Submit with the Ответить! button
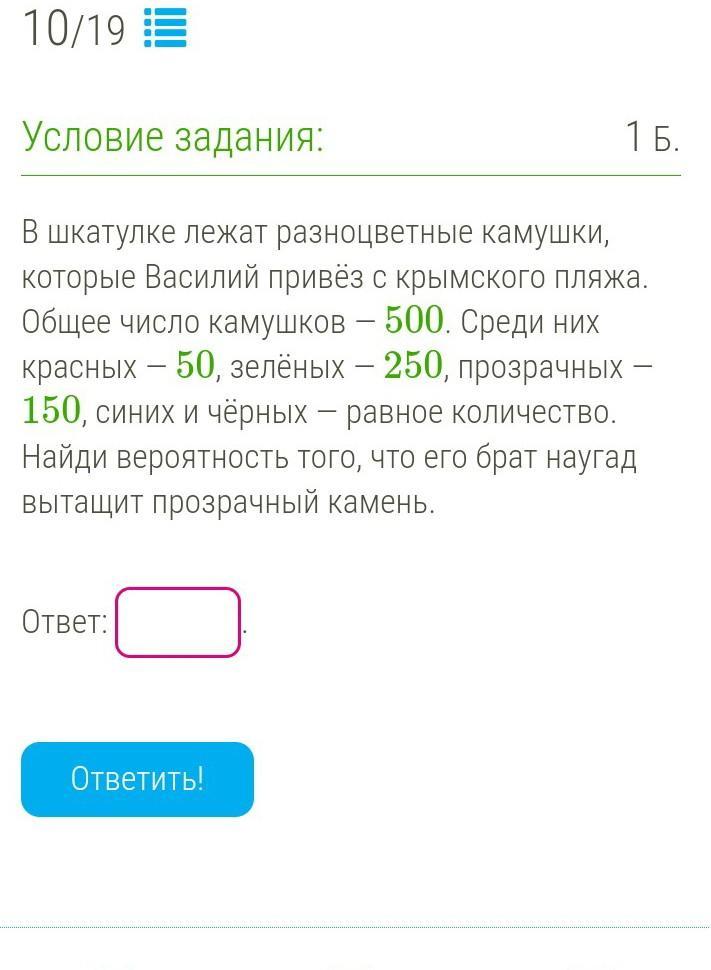 point(137,779)
